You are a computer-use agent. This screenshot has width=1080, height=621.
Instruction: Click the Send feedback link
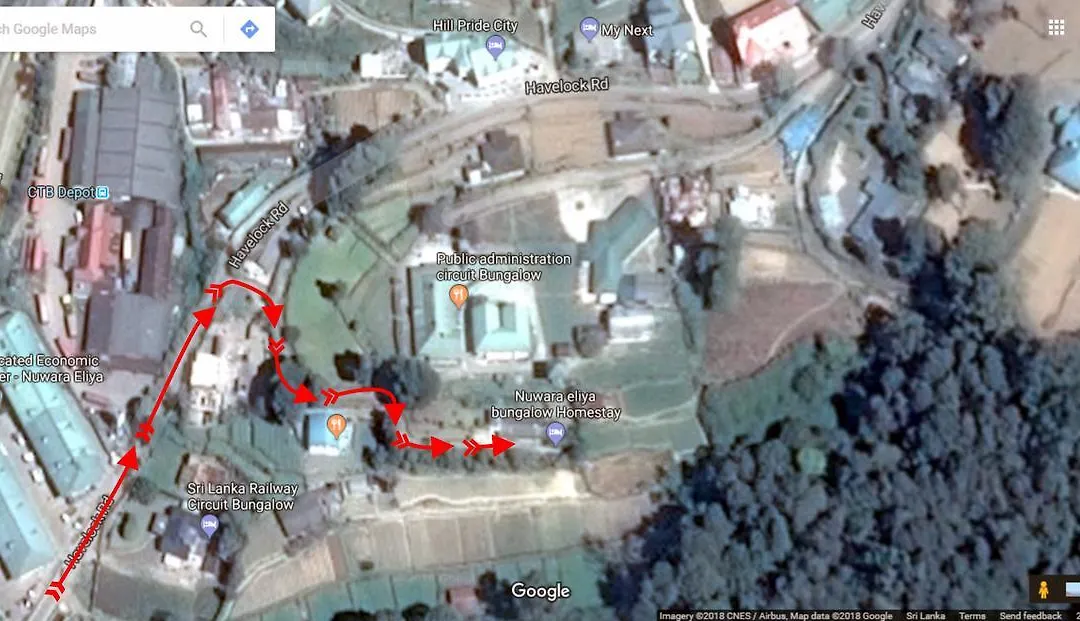click(x=1030, y=616)
